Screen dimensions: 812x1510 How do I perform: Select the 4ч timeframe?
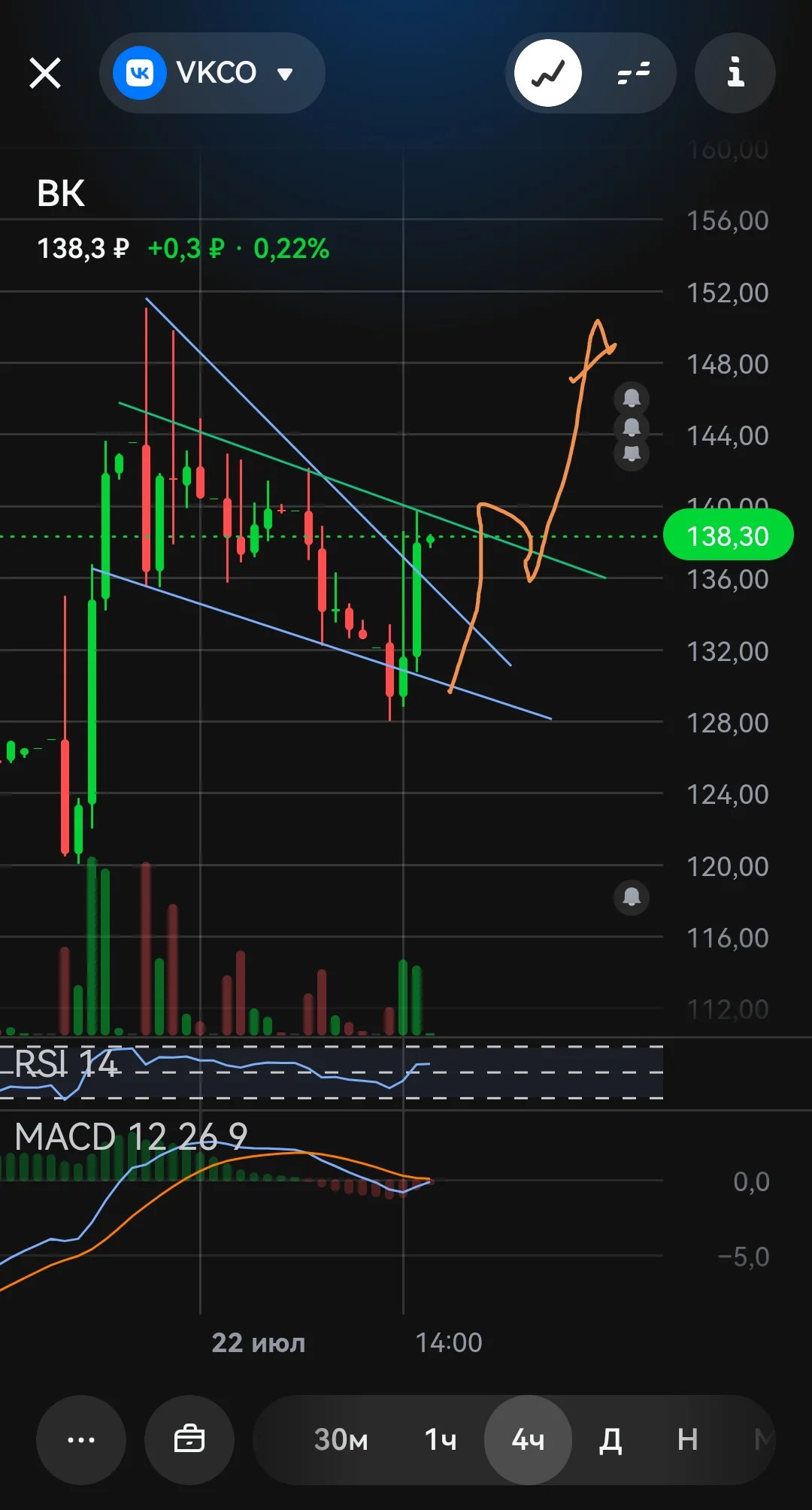(x=528, y=1440)
